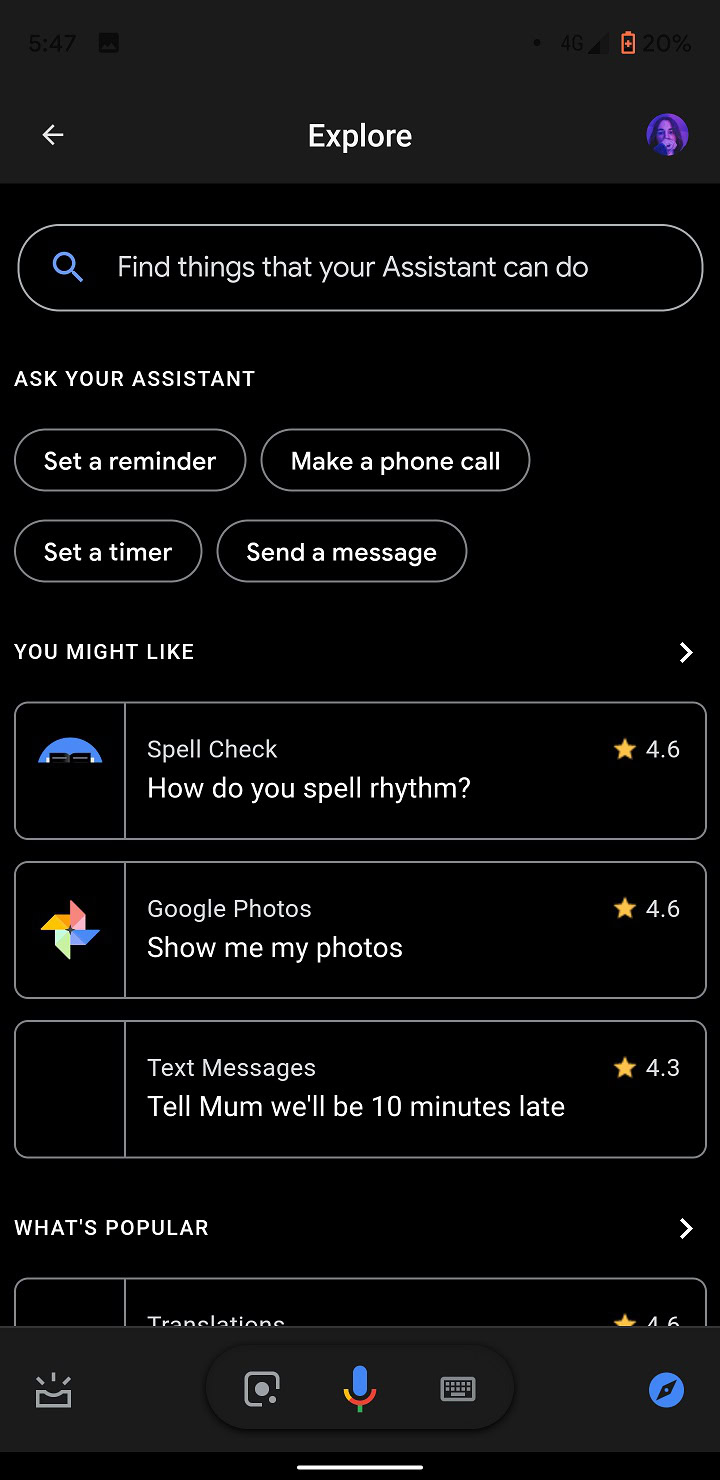Expand the You Might Like section
This screenshot has height=1480, width=720.
tap(686, 652)
